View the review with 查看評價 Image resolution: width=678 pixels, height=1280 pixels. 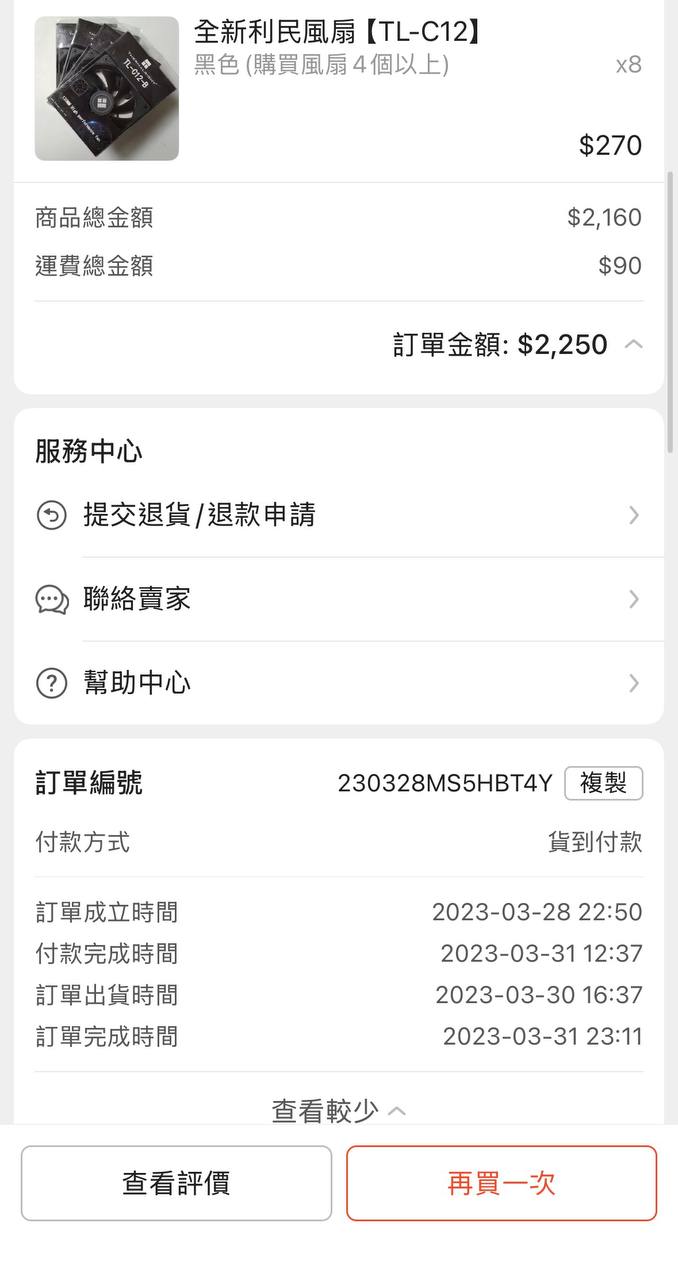(176, 1183)
